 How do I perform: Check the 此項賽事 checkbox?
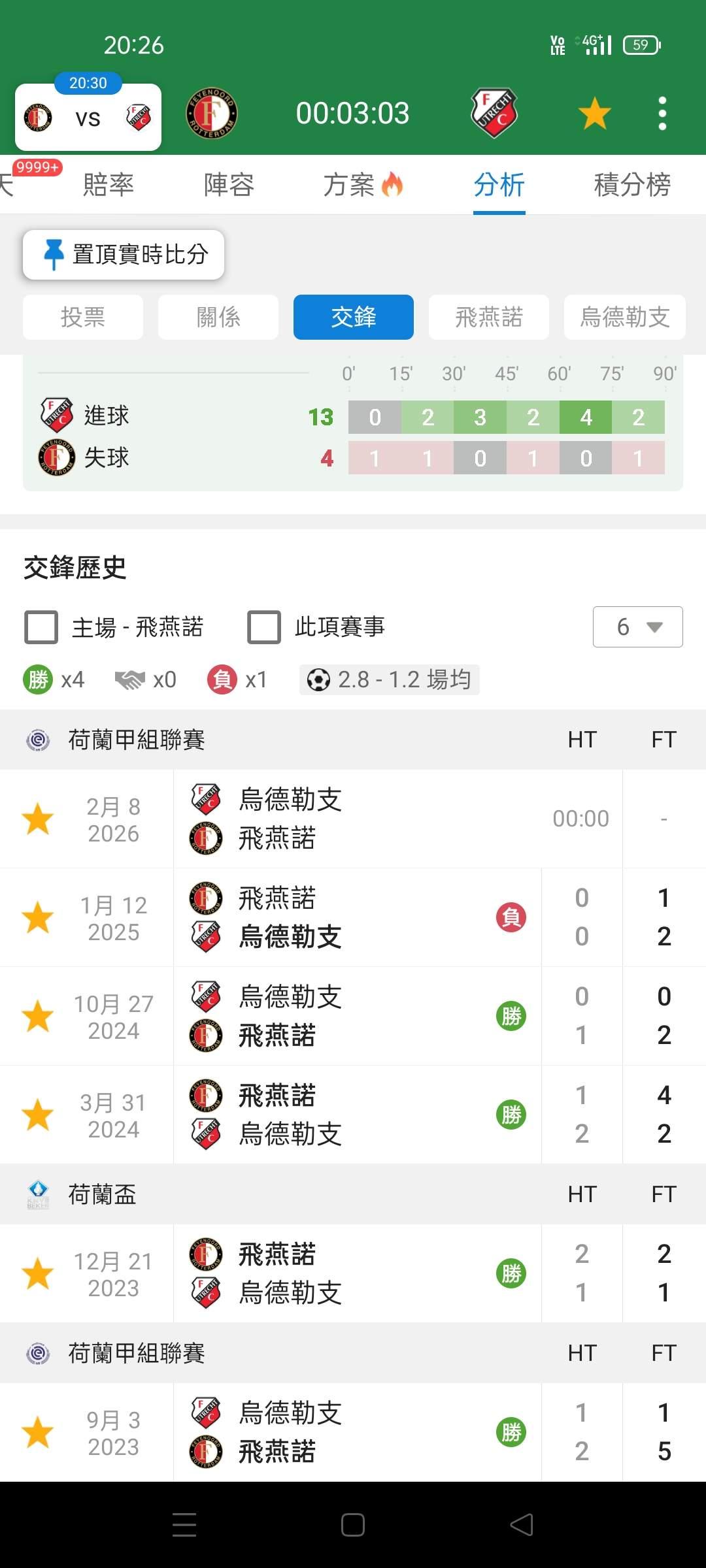click(264, 627)
